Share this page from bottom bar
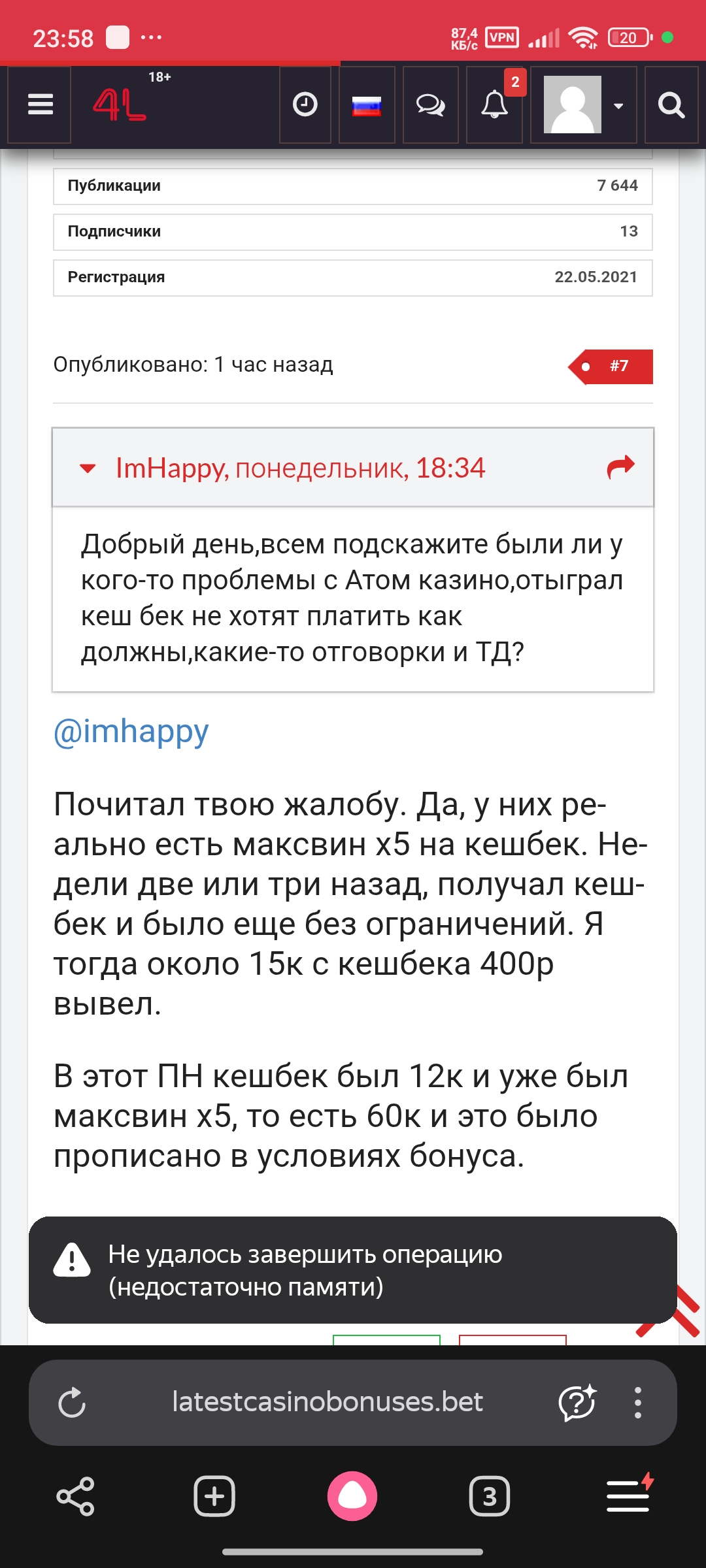 point(76,1496)
